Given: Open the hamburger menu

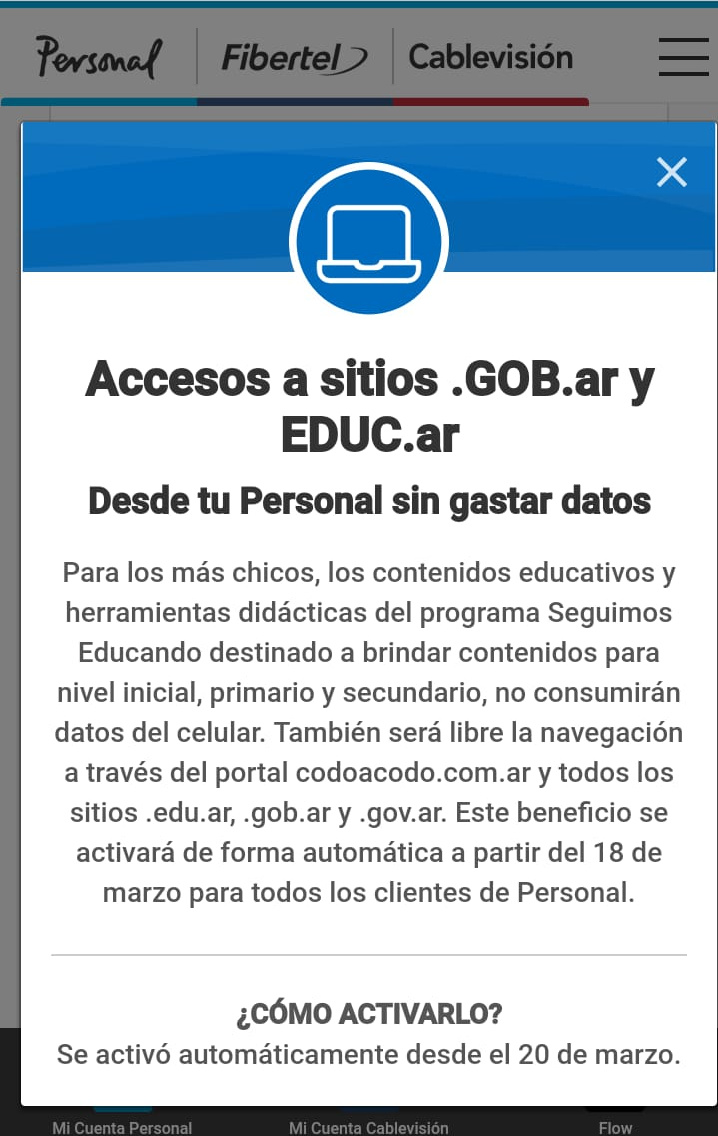Looking at the screenshot, I should pos(683,57).
